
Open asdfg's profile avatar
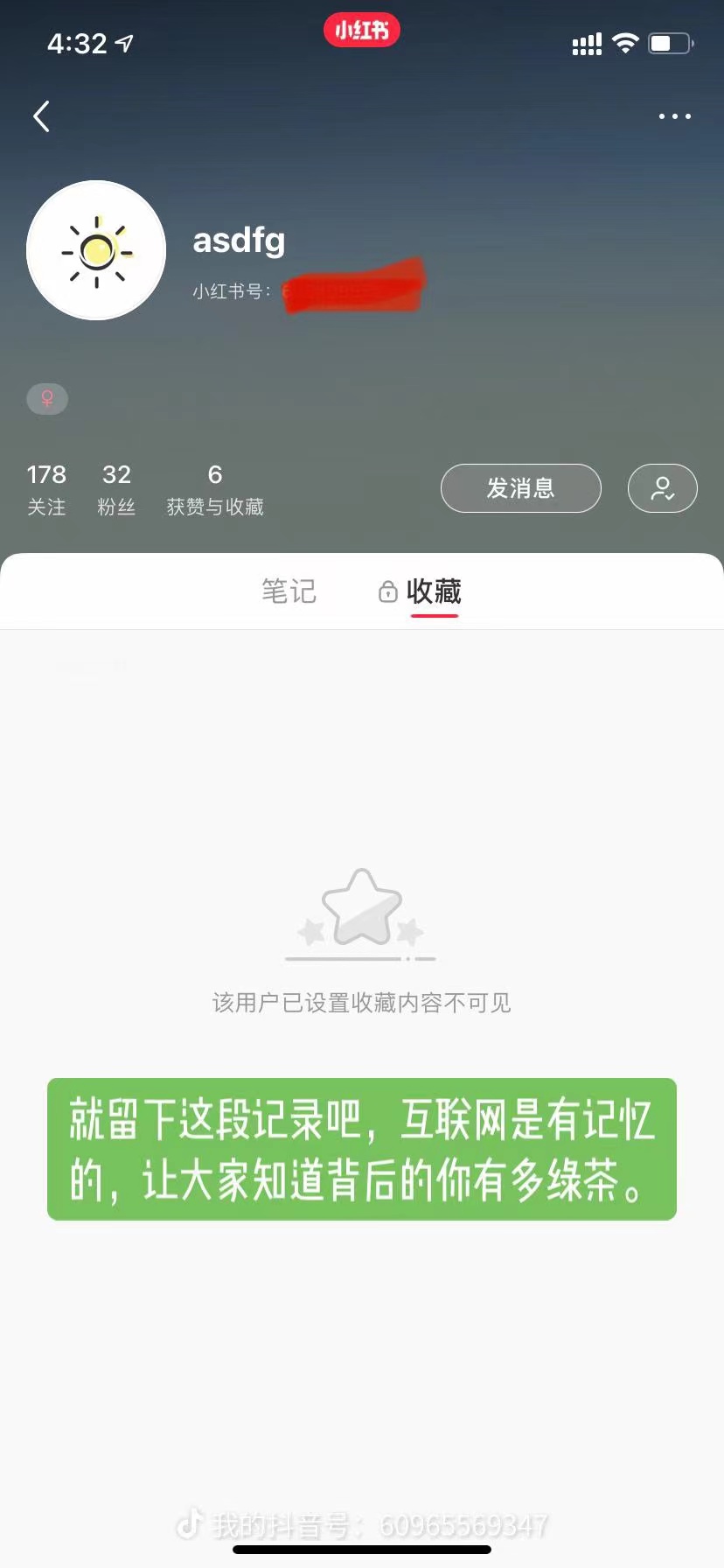point(96,250)
